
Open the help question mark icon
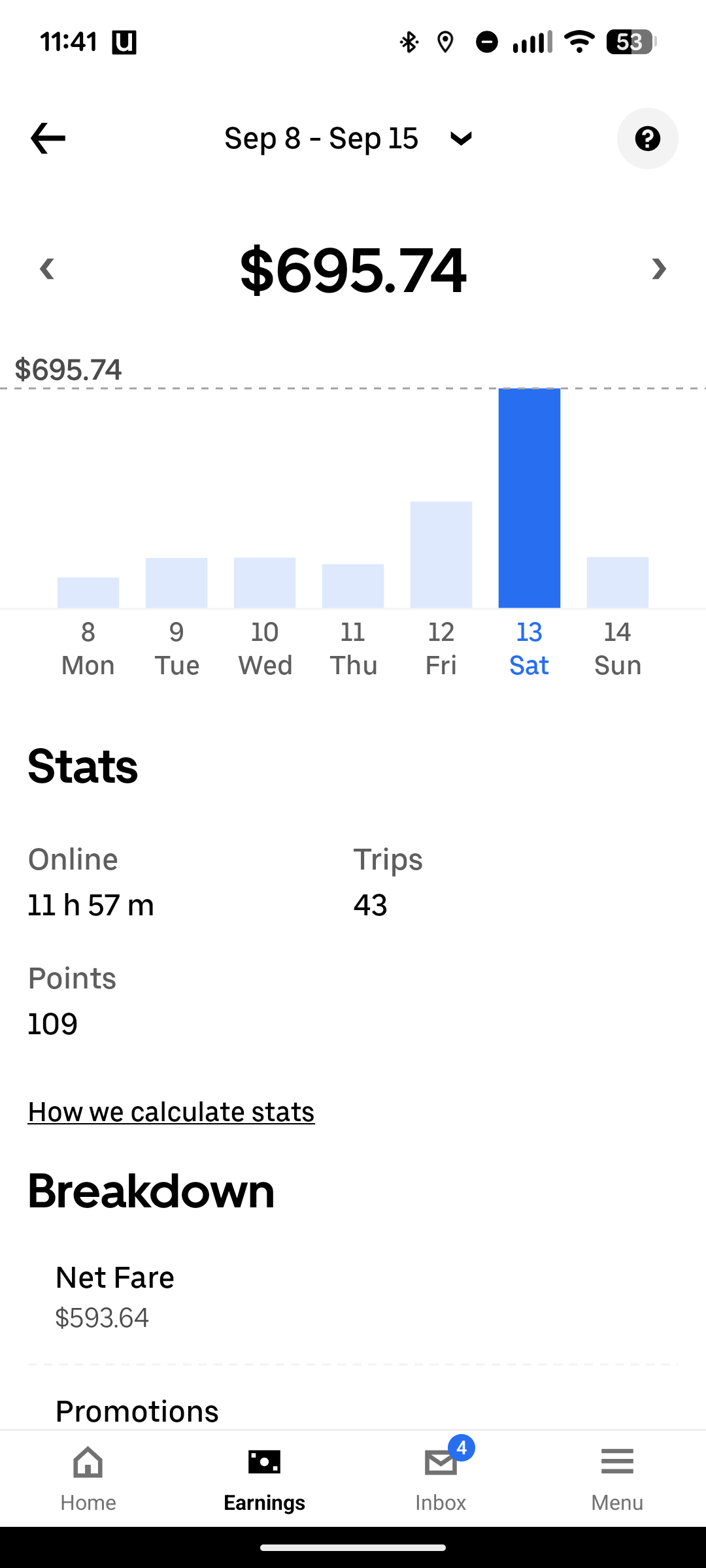point(647,139)
